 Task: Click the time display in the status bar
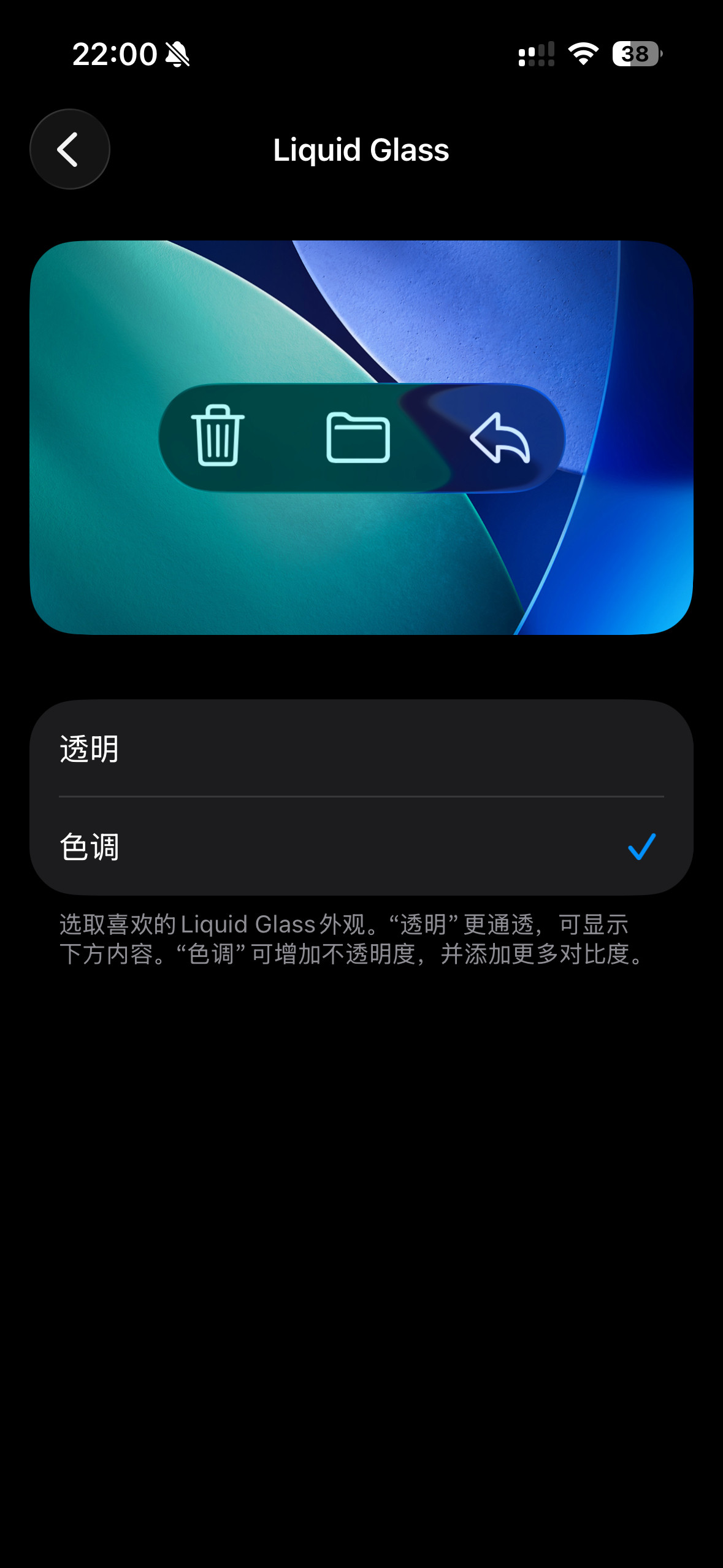(x=114, y=54)
